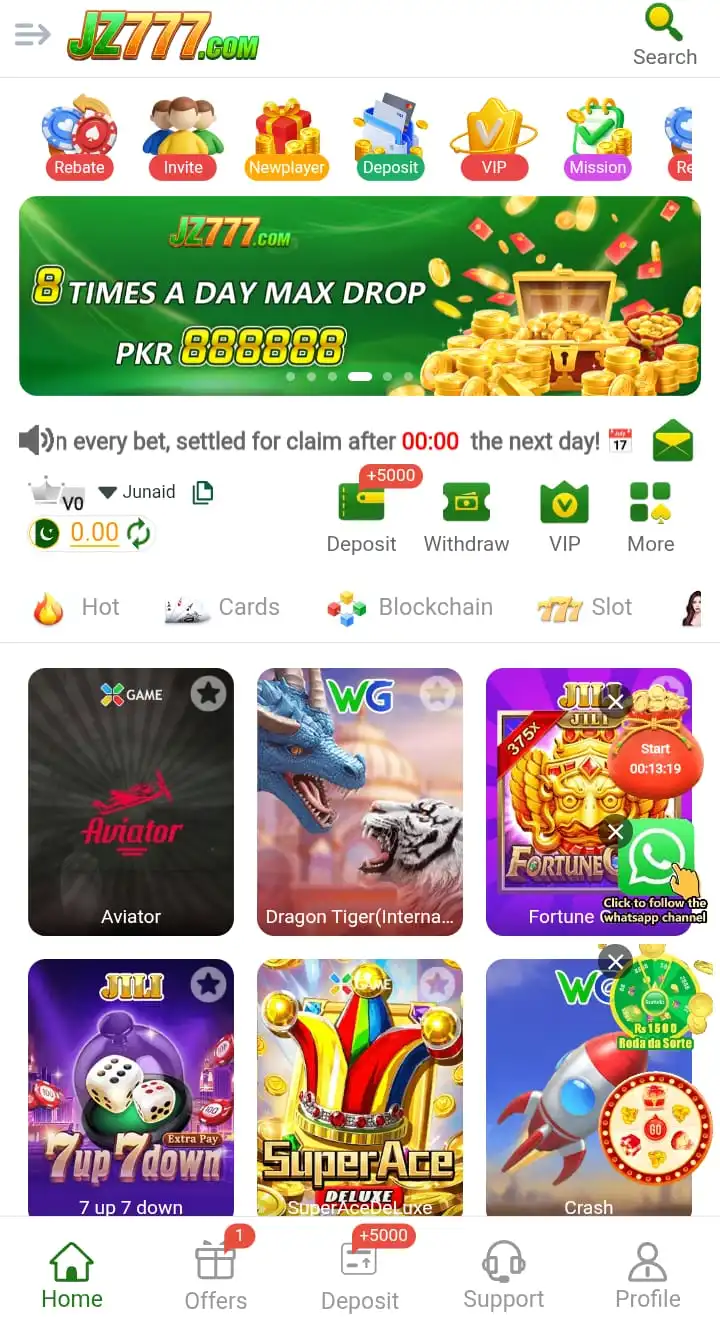Open the Mission shortcut
The height and width of the screenshot is (1317, 720).
(x=597, y=138)
